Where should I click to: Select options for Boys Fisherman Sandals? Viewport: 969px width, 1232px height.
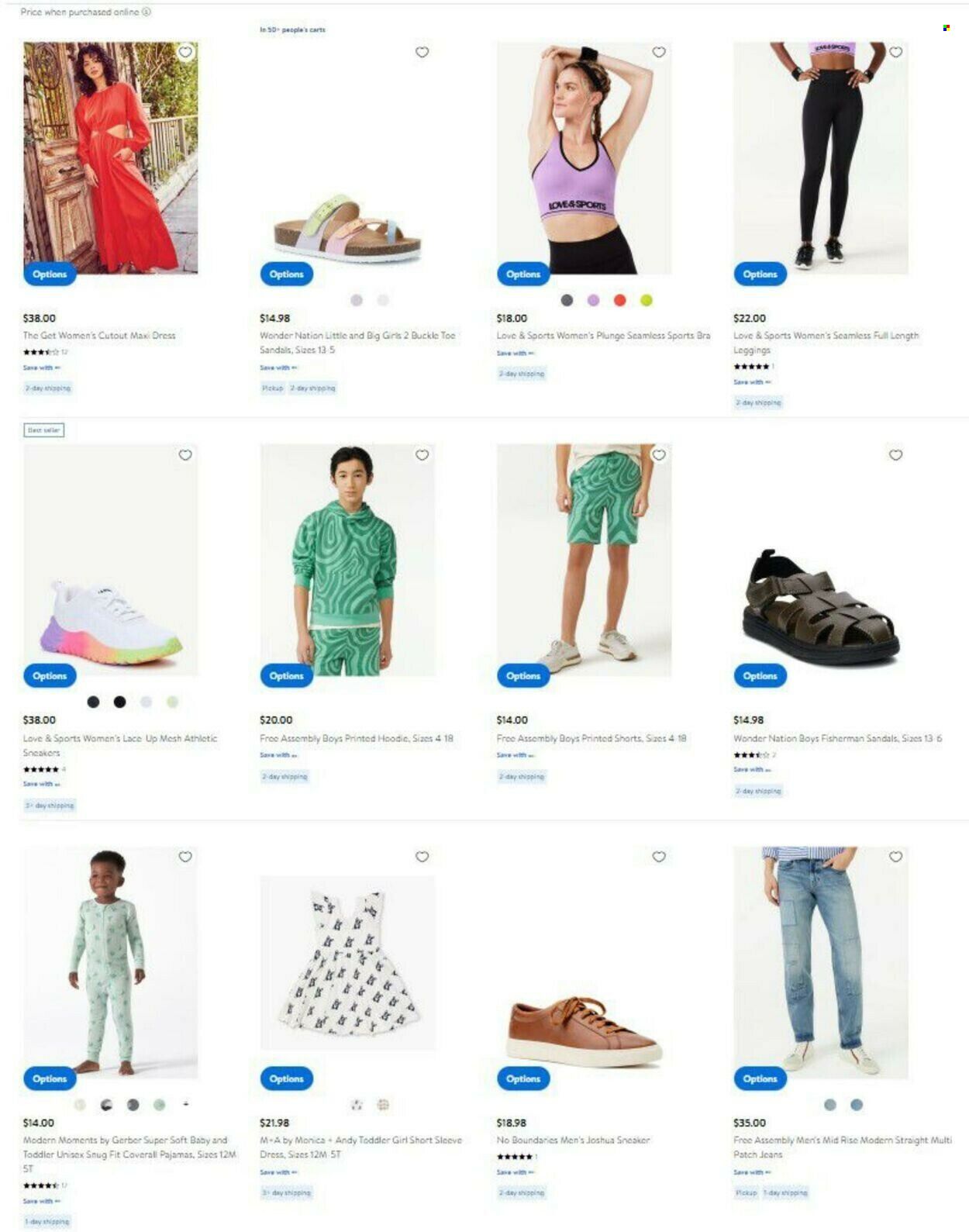click(x=760, y=676)
